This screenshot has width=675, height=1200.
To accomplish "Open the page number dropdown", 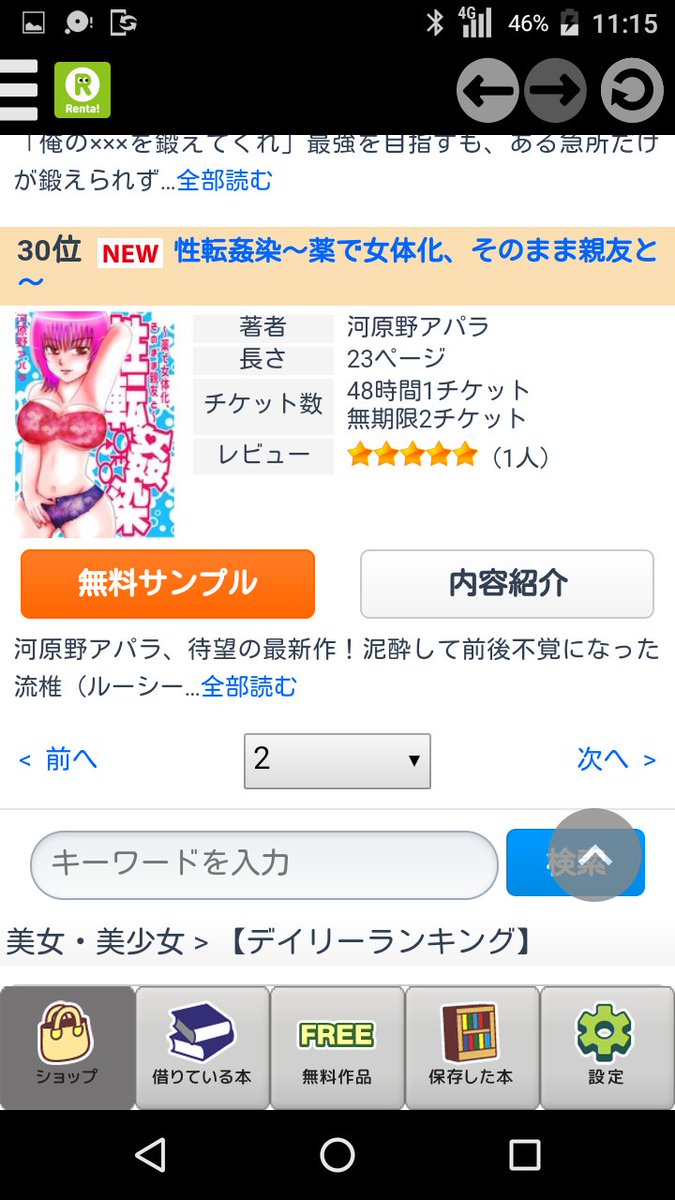I will pos(337,760).
